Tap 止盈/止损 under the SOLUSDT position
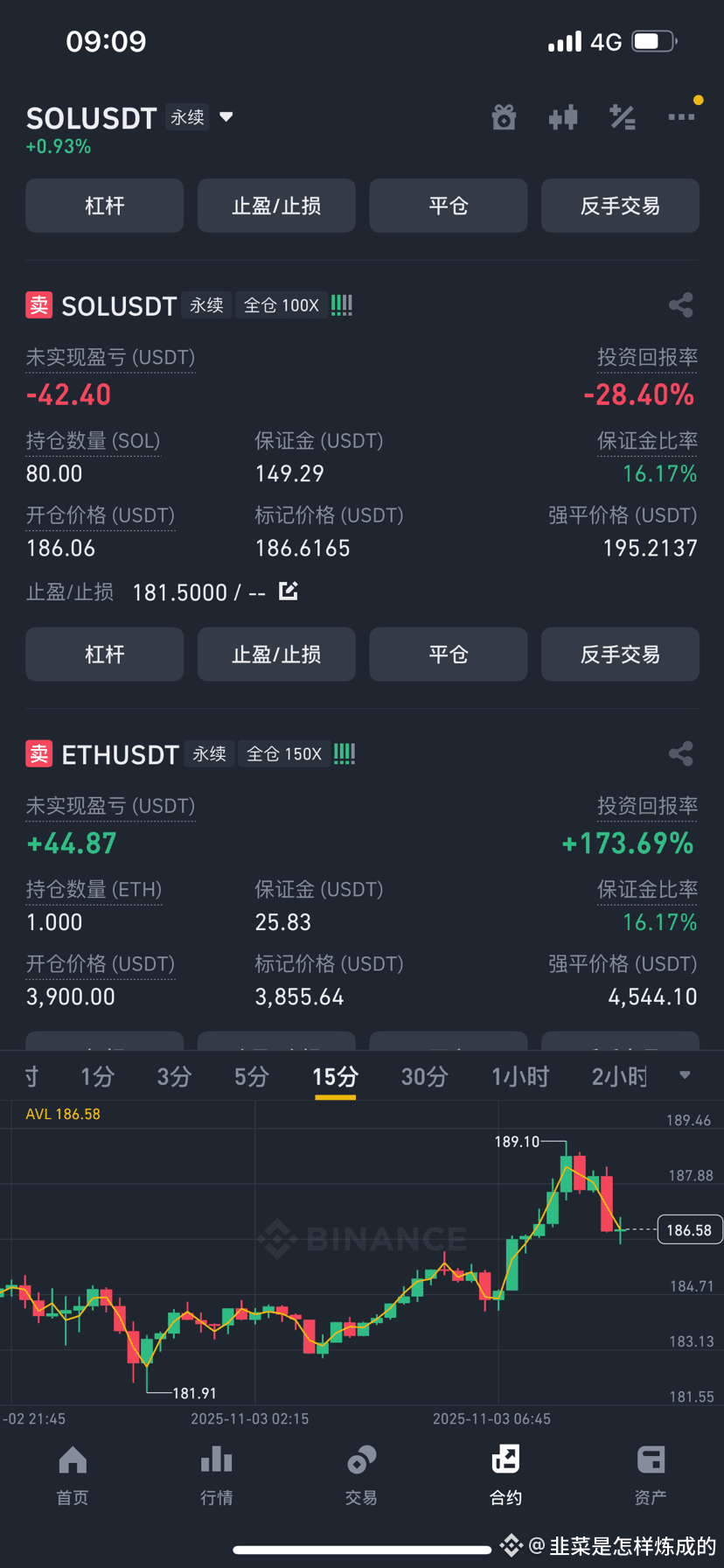The width and height of the screenshot is (724, 1568). click(276, 654)
